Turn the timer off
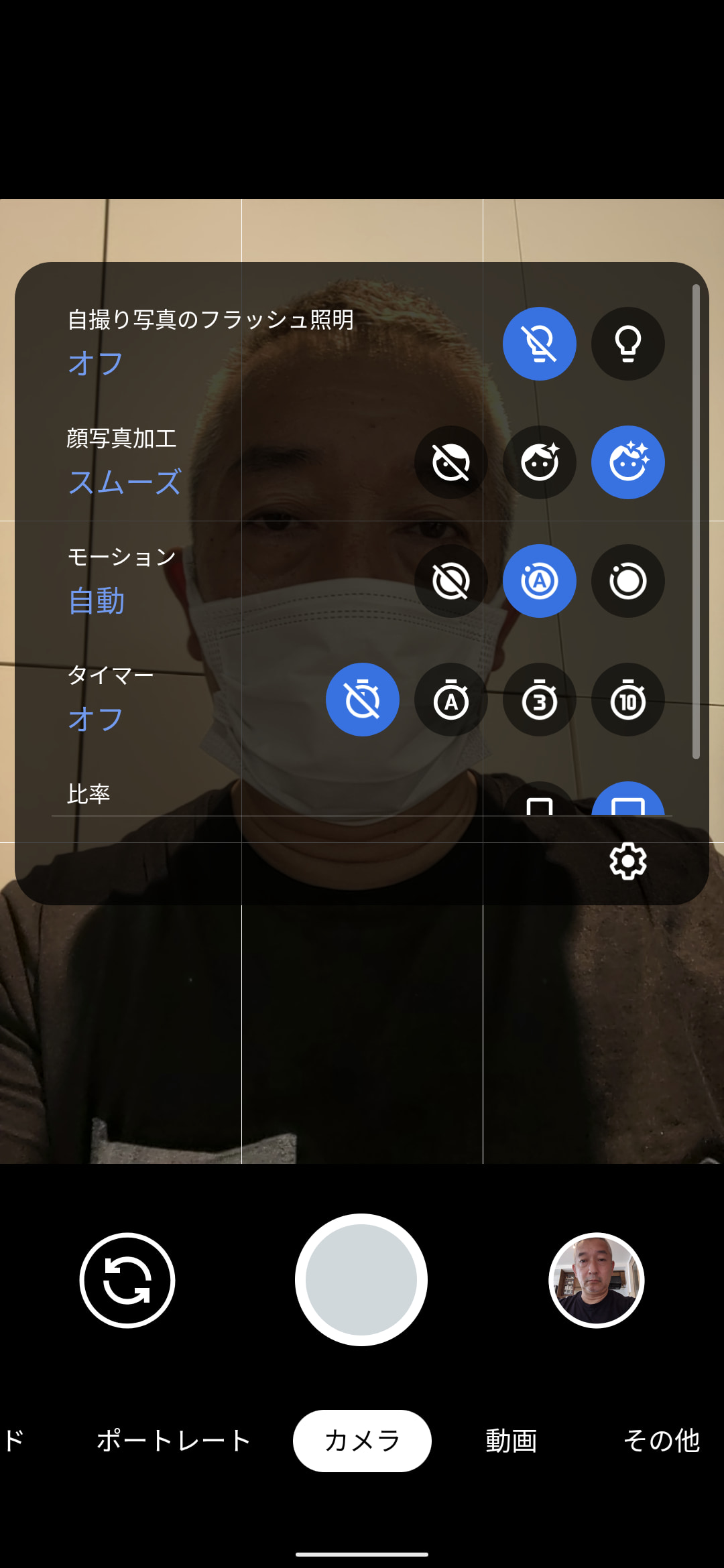 362,700
